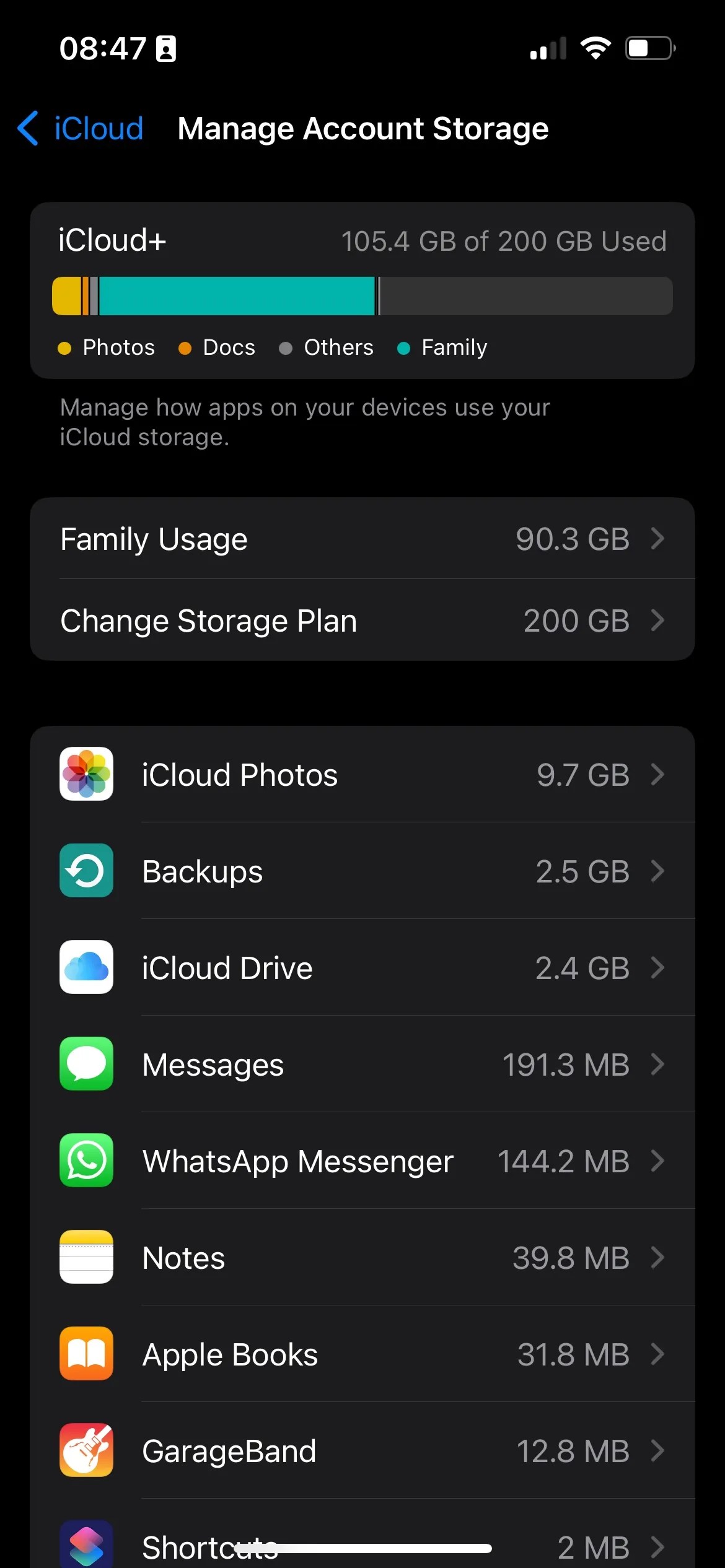Tap the SIM card status icon
Screen dimensions: 725x1568
click(x=166, y=48)
